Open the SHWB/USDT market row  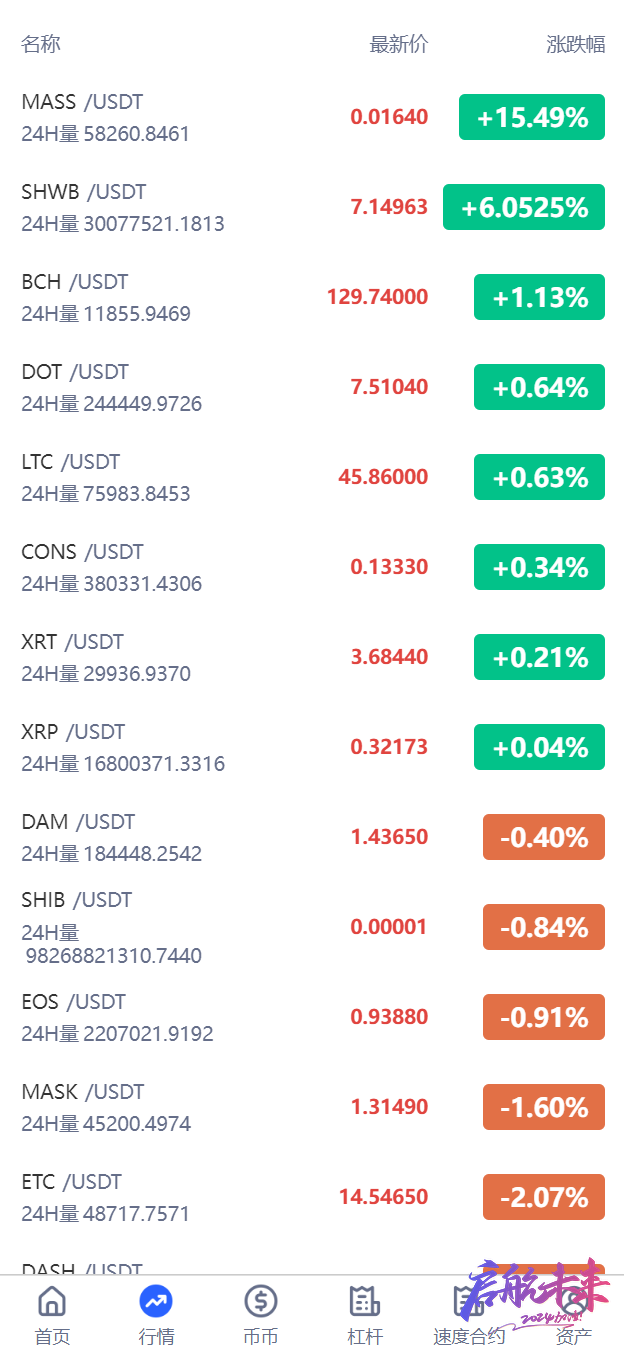pyautogui.click(x=312, y=207)
